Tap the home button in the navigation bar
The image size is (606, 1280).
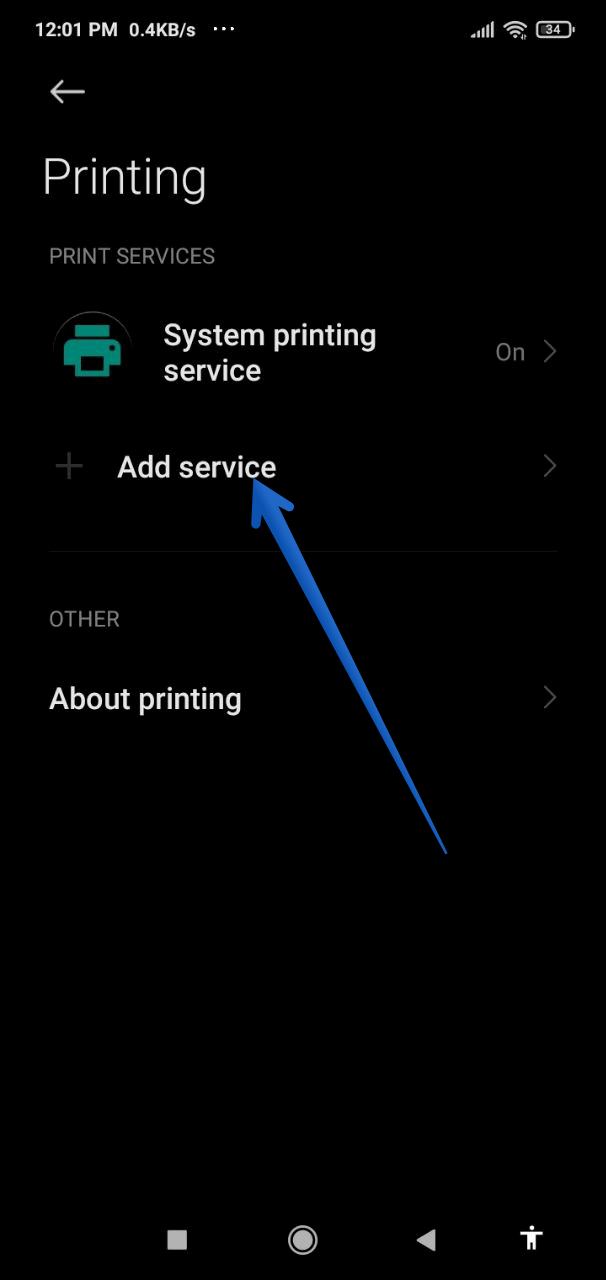302,1240
